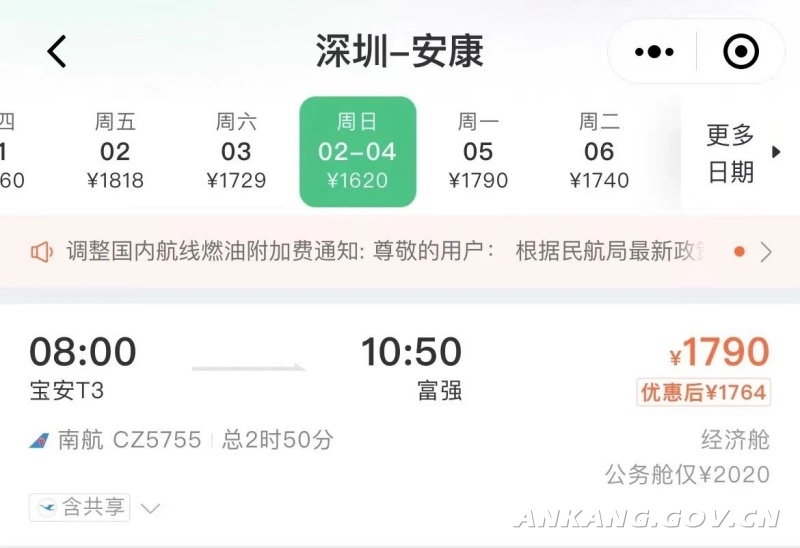Select Friday 02 priced ¥1818
This screenshot has height=548, width=800.
coord(115,152)
